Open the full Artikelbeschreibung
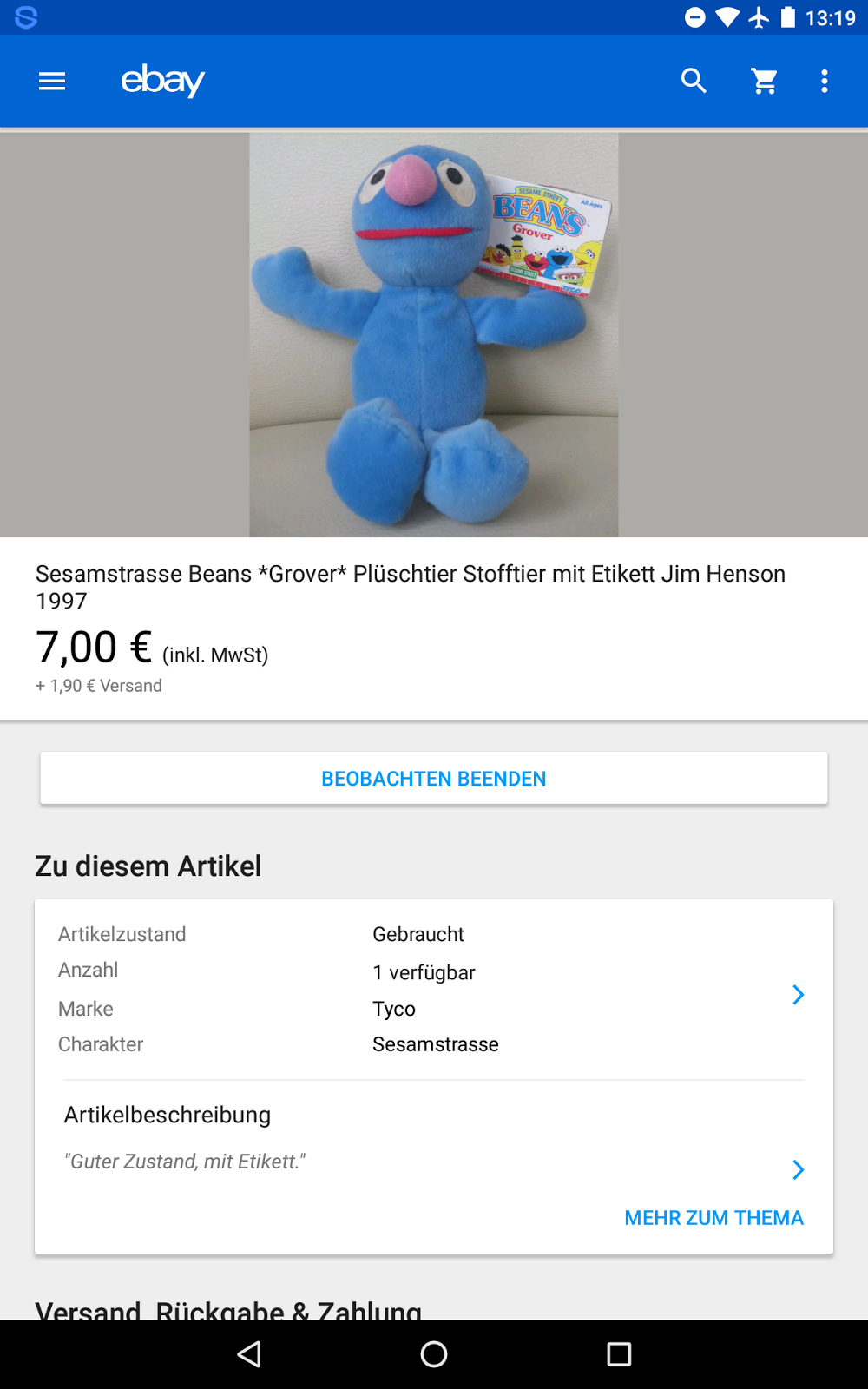 [798, 1169]
